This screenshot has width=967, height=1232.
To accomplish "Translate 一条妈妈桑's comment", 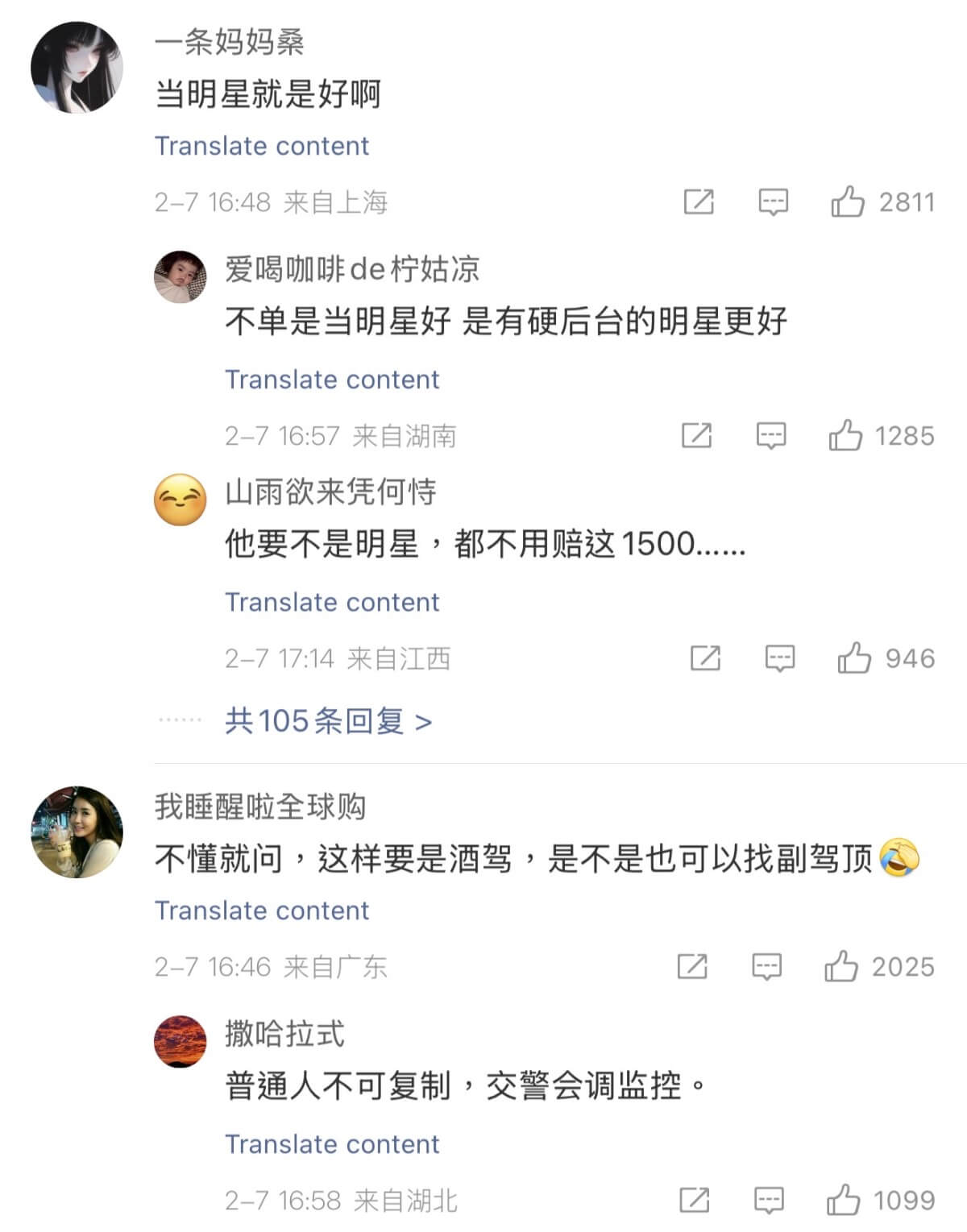I will pyautogui.click(x=261, y=146).
